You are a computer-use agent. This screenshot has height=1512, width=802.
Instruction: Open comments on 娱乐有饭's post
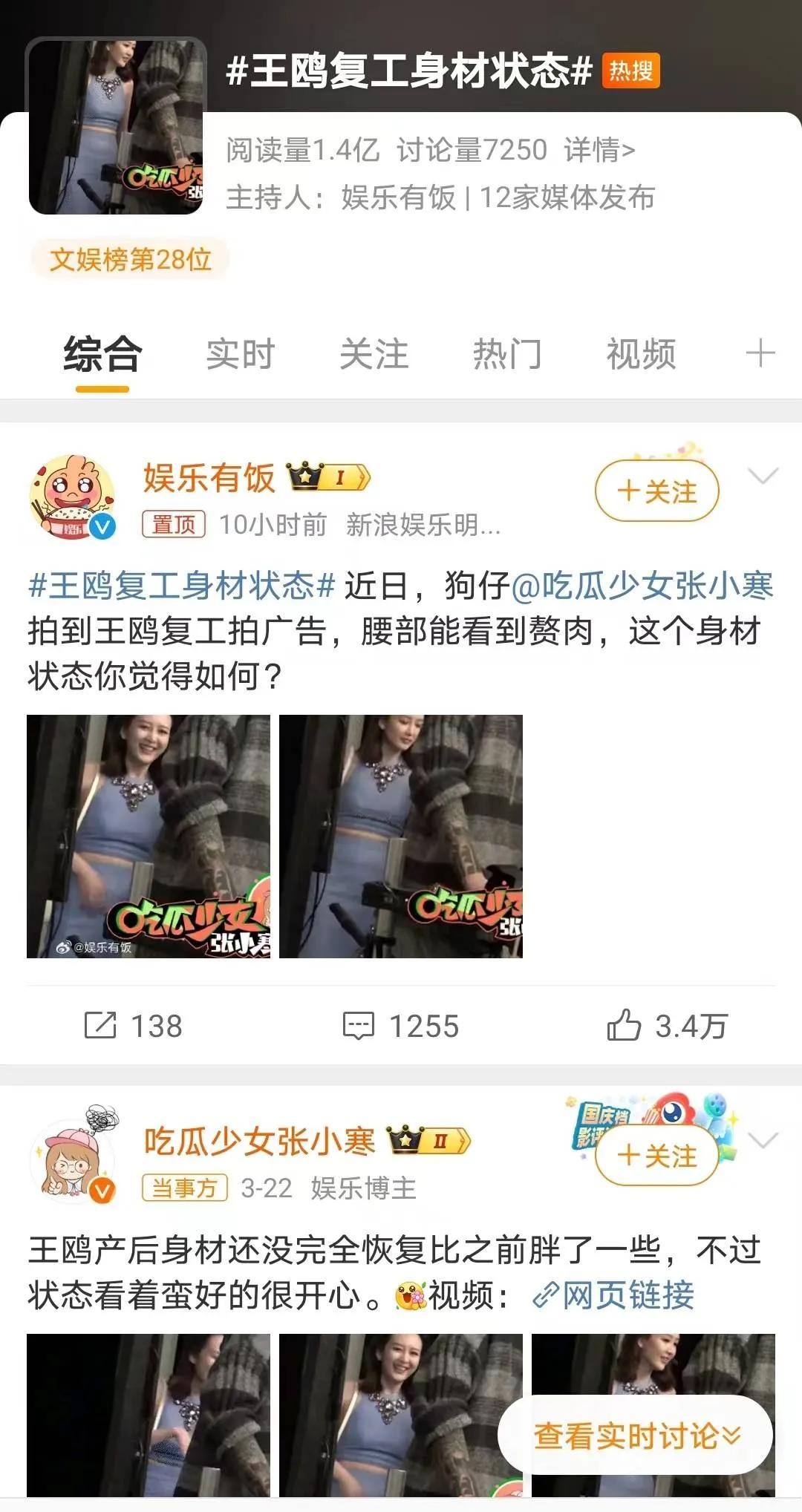(x=401, y=1026)
